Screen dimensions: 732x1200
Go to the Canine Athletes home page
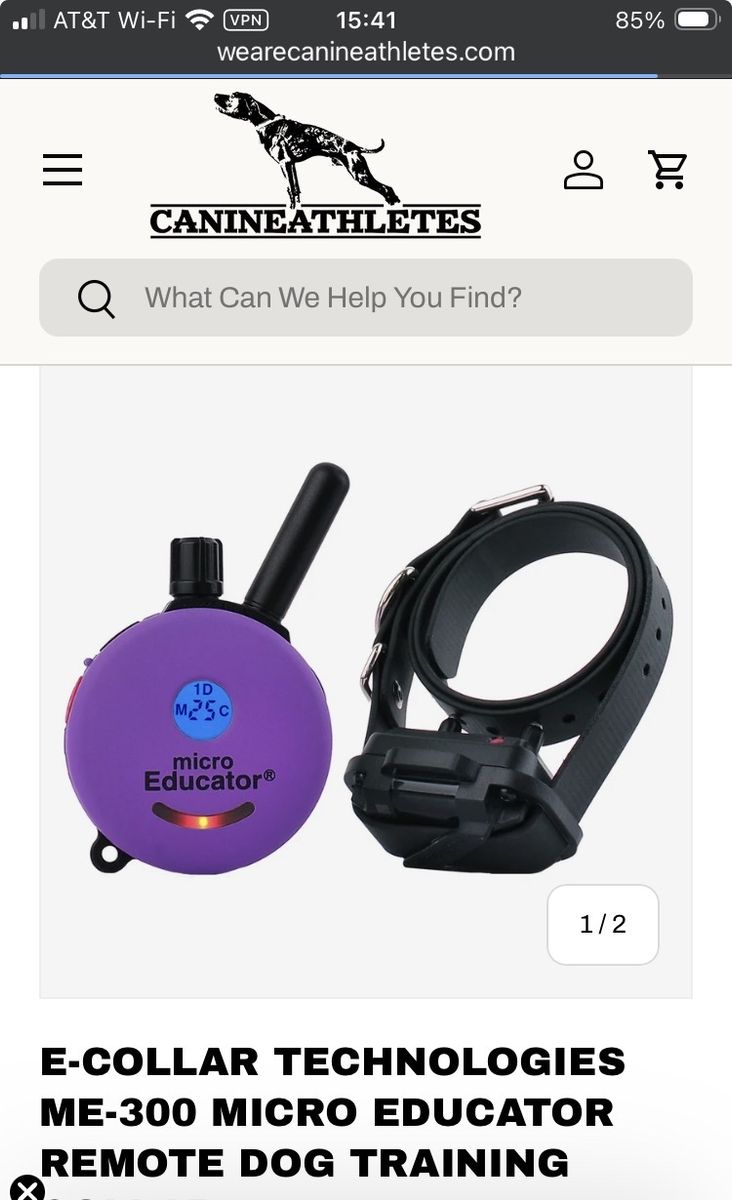pyautogui.click(x=315, y=166)
